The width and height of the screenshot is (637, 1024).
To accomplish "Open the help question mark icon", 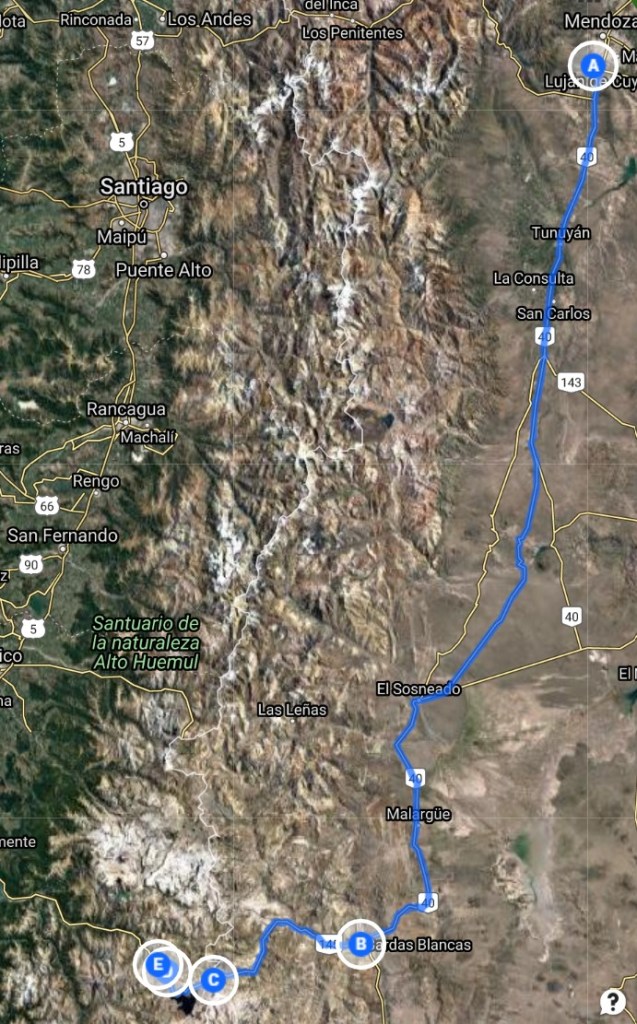I will 613,1001.
